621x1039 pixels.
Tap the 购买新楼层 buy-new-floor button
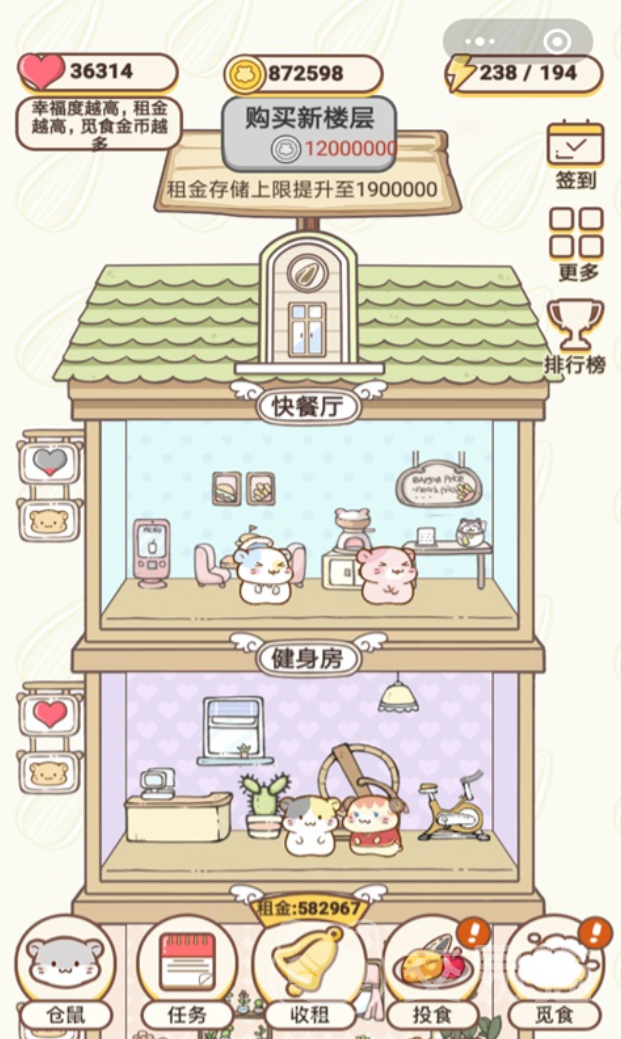coord(309,132)
